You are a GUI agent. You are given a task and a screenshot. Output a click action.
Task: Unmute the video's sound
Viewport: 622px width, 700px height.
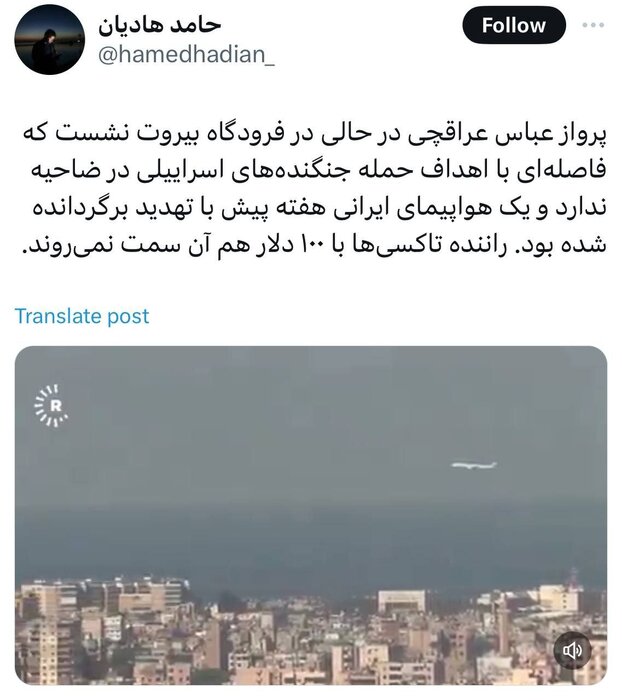coord(573,651)
